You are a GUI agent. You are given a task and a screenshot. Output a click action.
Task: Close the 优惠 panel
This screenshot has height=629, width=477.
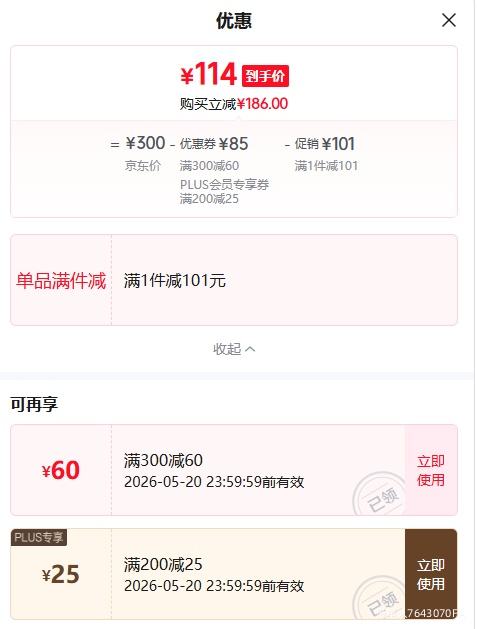(449, 20)
